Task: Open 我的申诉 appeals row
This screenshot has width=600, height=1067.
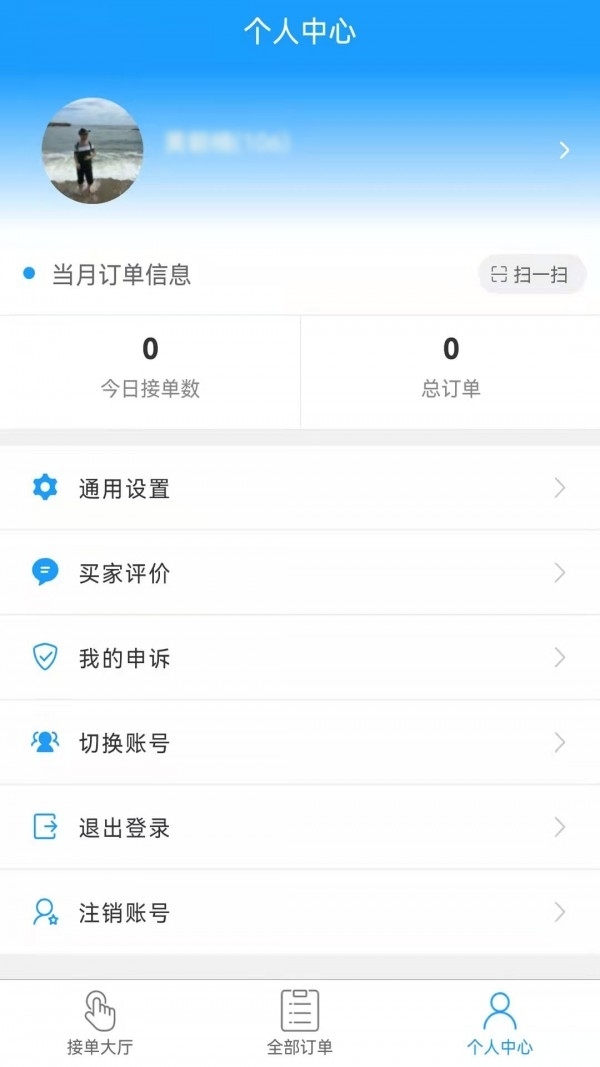Action: [x=300, y=658]
